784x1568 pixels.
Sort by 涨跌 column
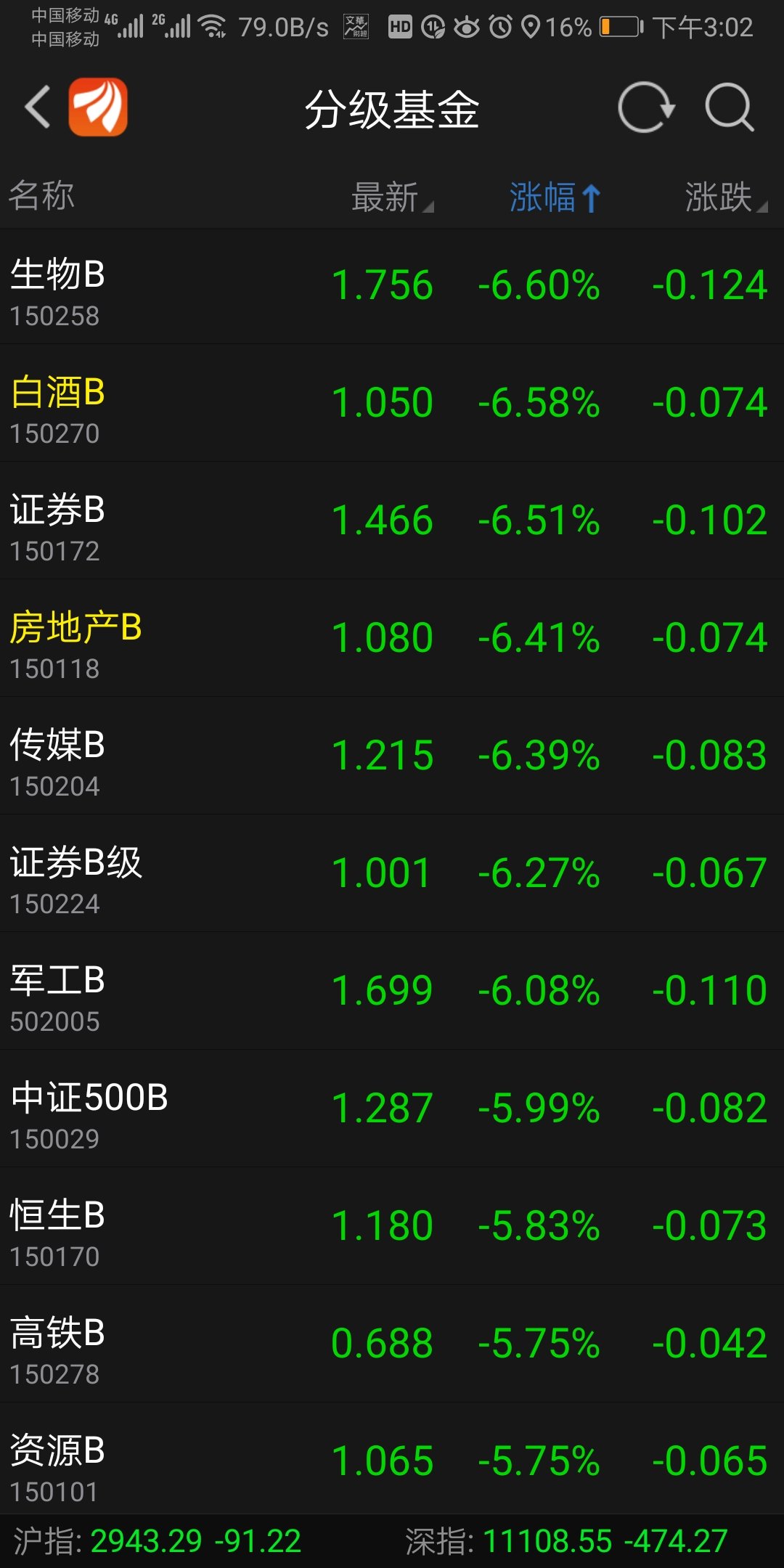click(724, 197)
